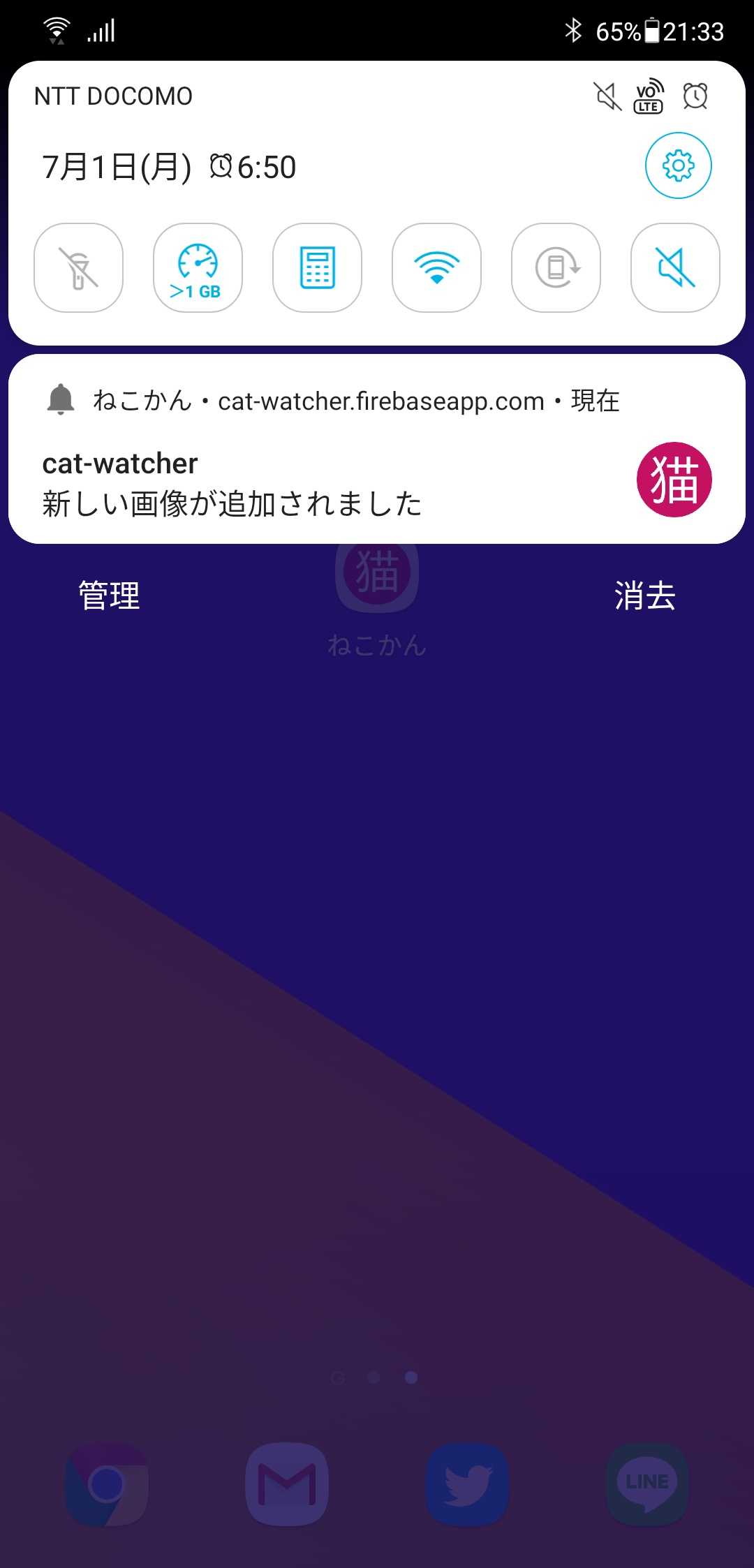754x1568 pixels.
Task: Toggle the silent sound mode tile
Action: click(x=675, y=267)
